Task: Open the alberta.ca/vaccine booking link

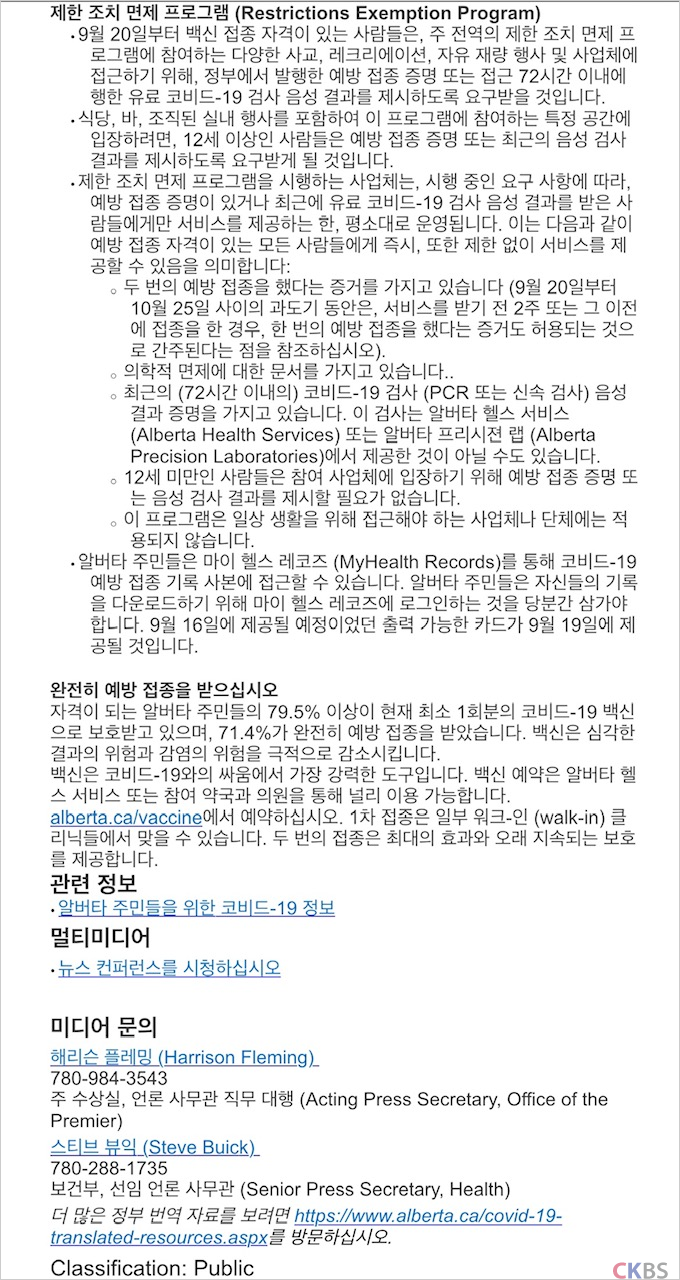Action: point(126,817)
